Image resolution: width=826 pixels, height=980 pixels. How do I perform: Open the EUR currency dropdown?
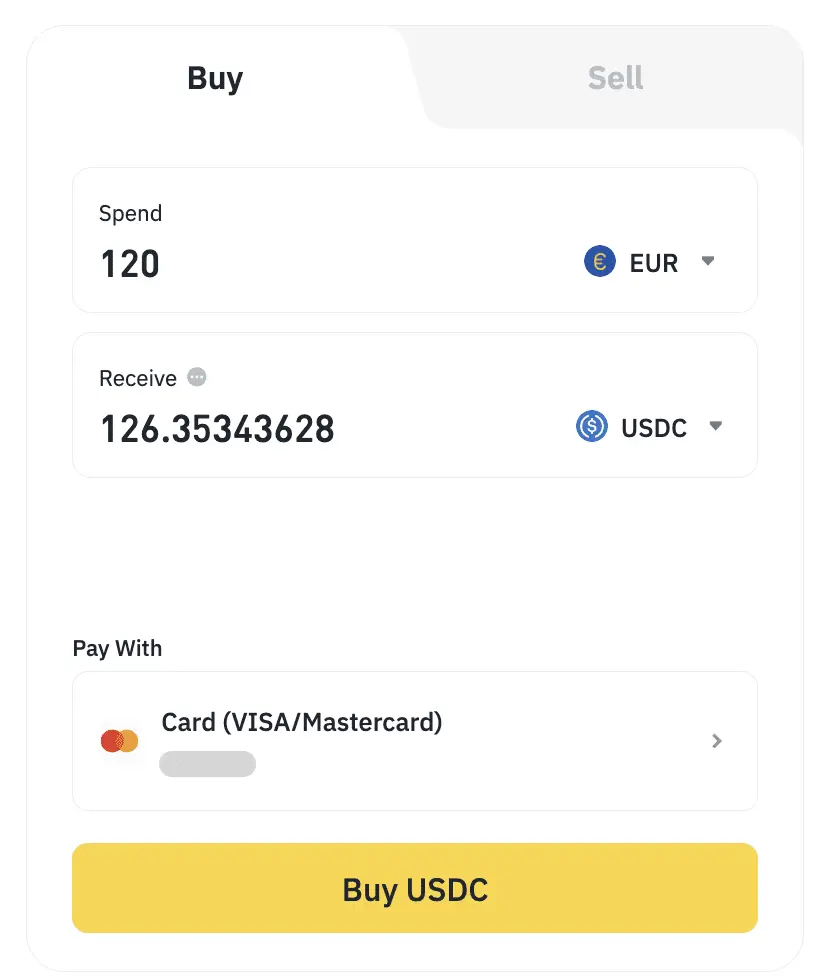click(708, 261)
